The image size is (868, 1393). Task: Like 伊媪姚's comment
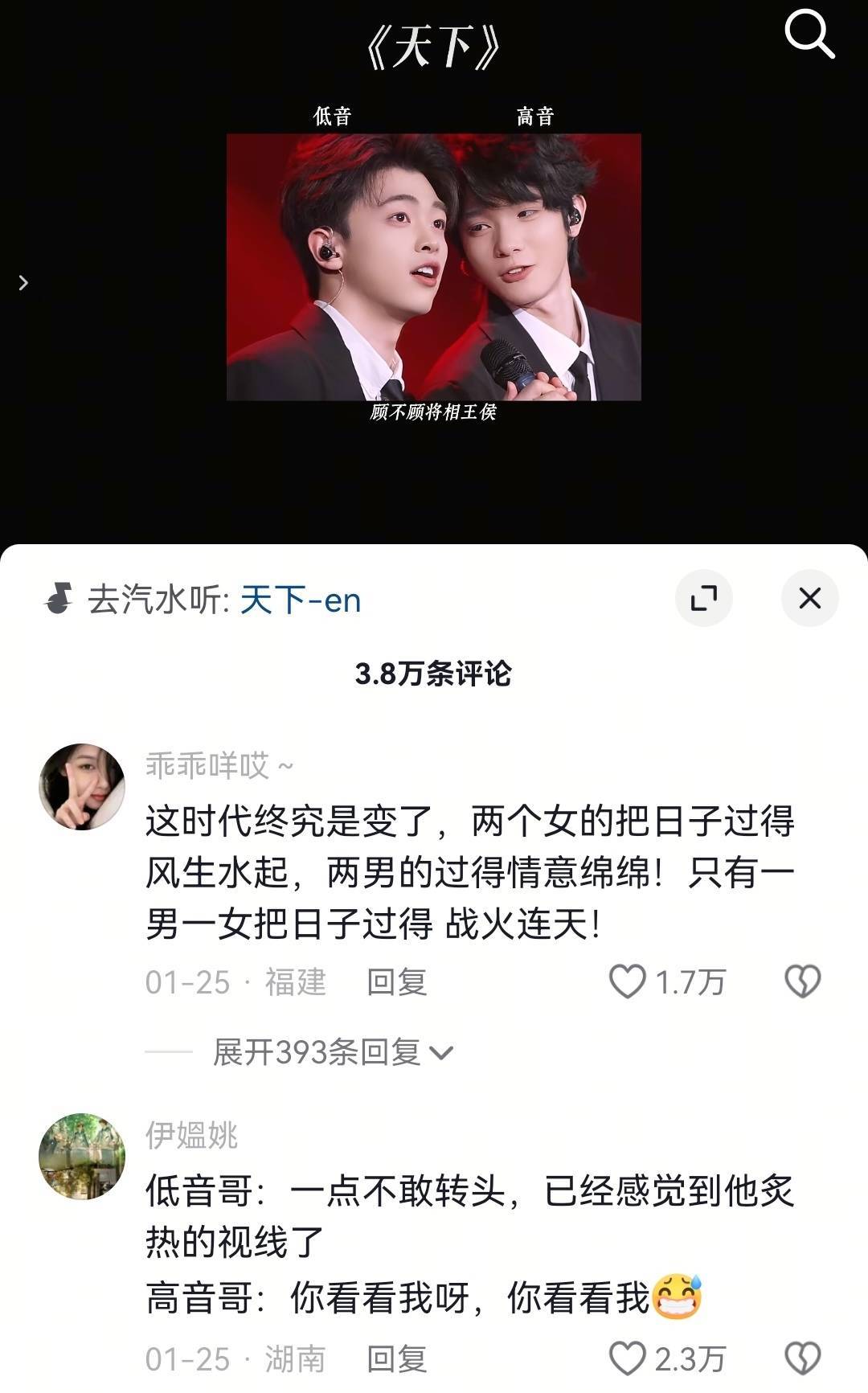[x=628, y=1359]
